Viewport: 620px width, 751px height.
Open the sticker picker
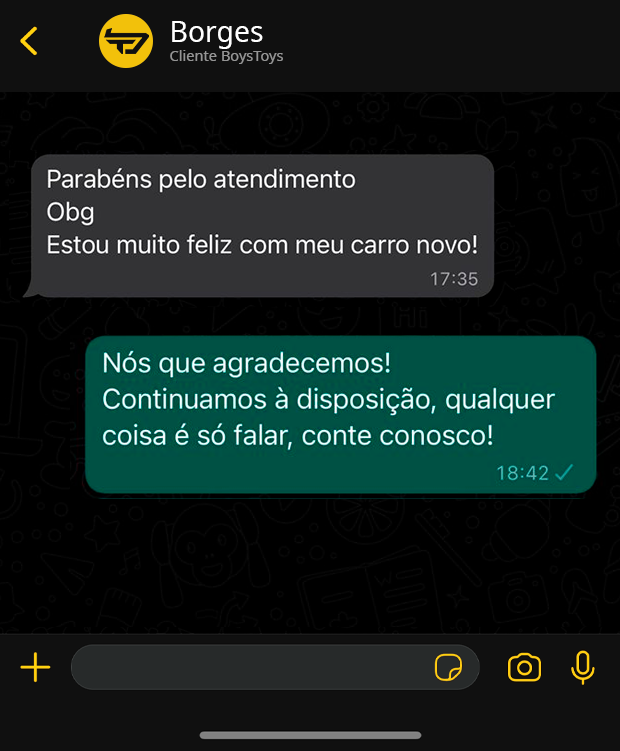tap(448, 667)
